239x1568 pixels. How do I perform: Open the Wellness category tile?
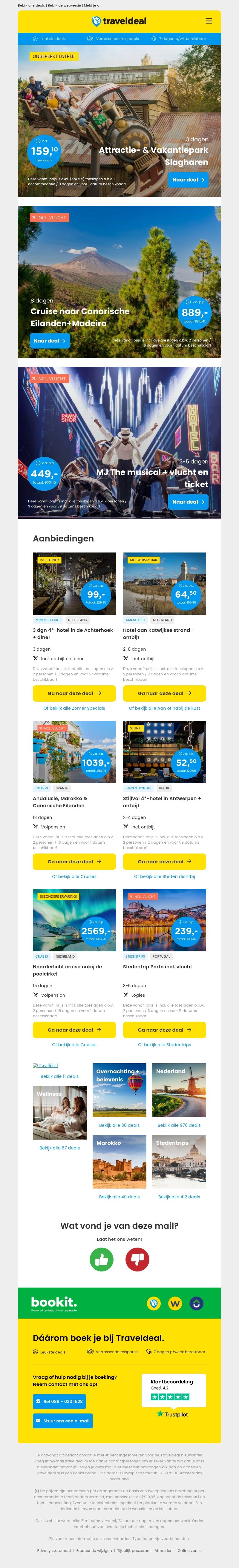click(x=60, y=1113)
